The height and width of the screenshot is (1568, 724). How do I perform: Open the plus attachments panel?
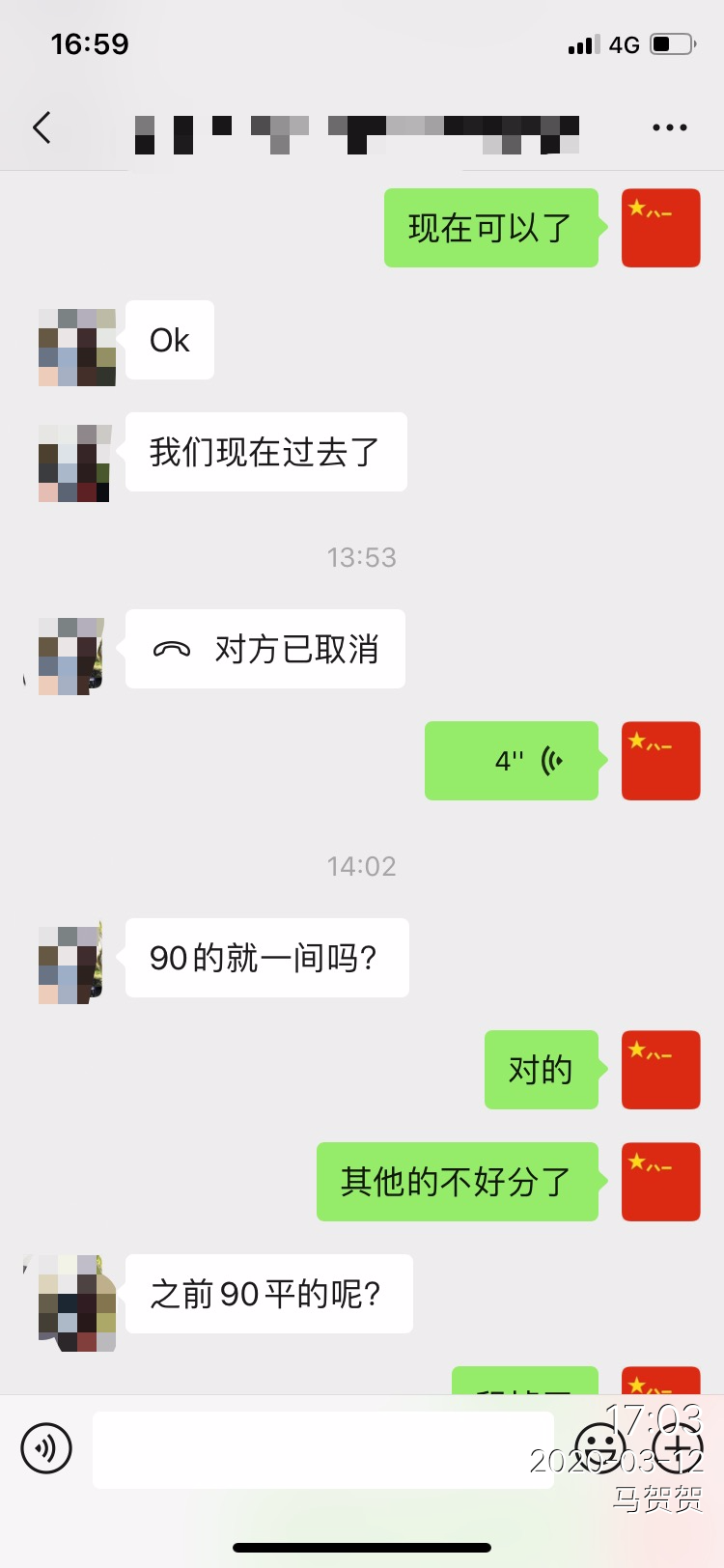(678, 1448)
